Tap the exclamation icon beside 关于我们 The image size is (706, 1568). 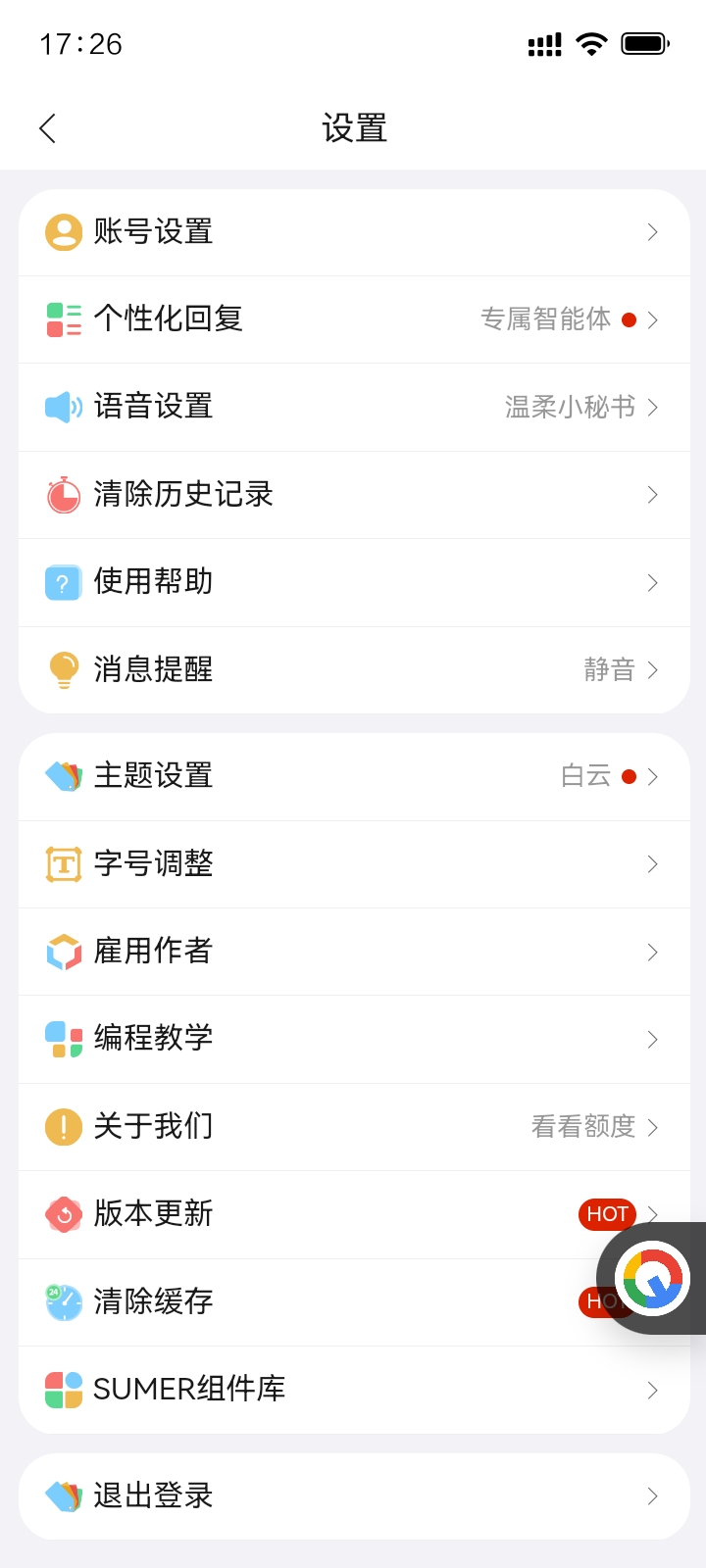coord(63,1127)
